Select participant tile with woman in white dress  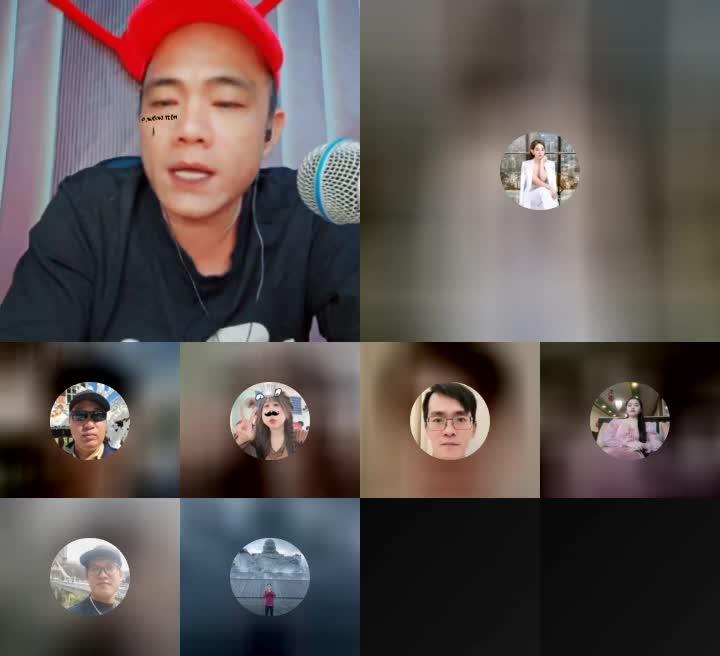539,171
